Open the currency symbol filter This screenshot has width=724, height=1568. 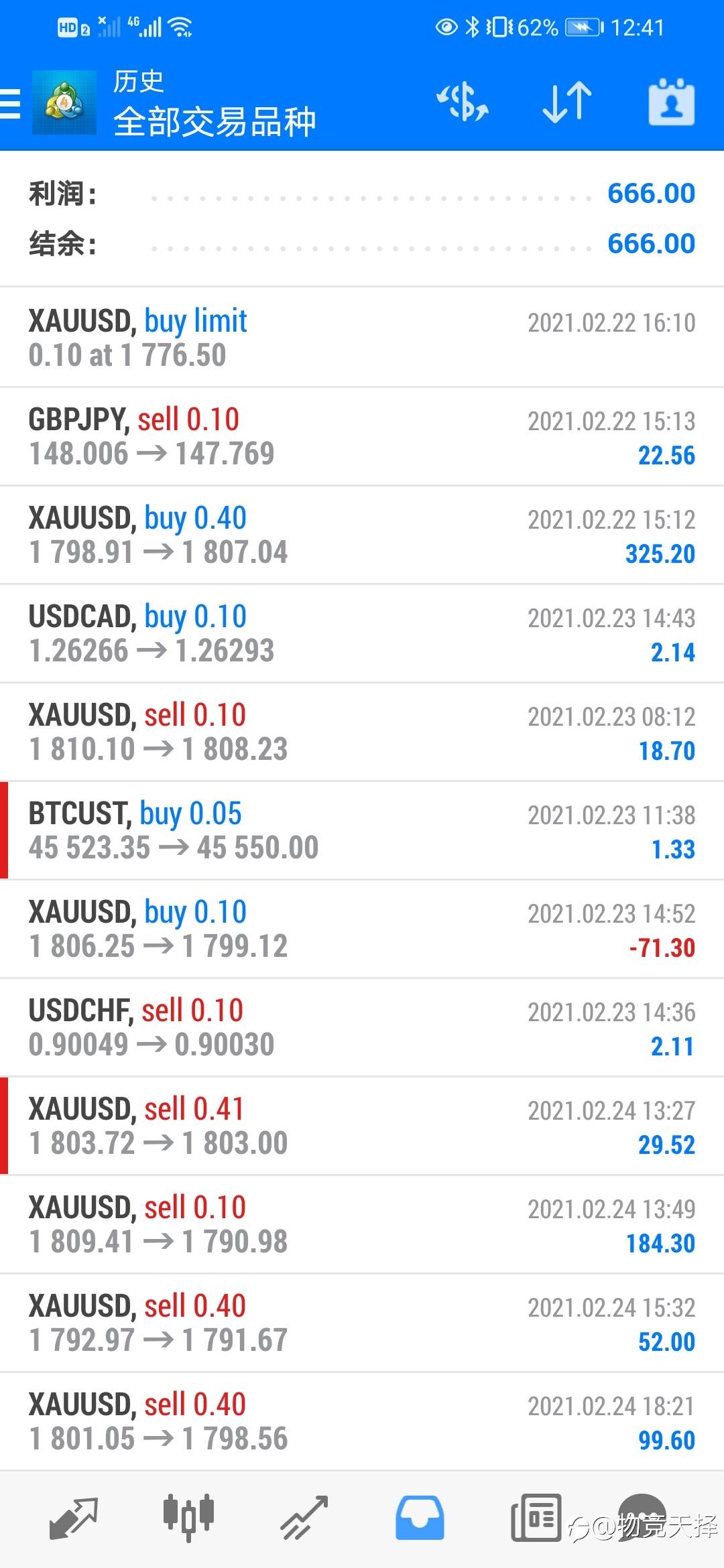point(463,103)
